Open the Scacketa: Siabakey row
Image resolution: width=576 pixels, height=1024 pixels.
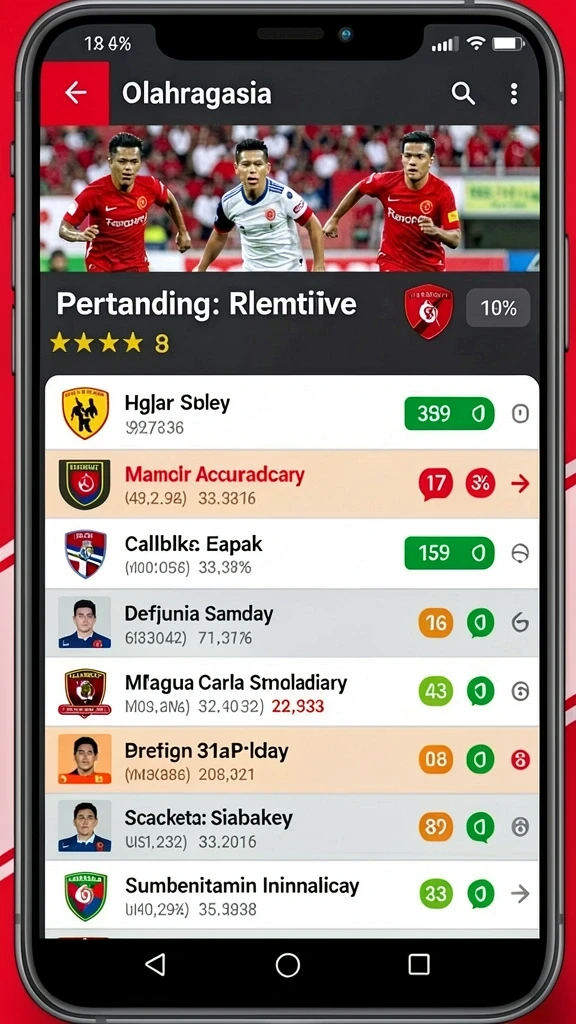pyautogui.click(x=292, y=828)
